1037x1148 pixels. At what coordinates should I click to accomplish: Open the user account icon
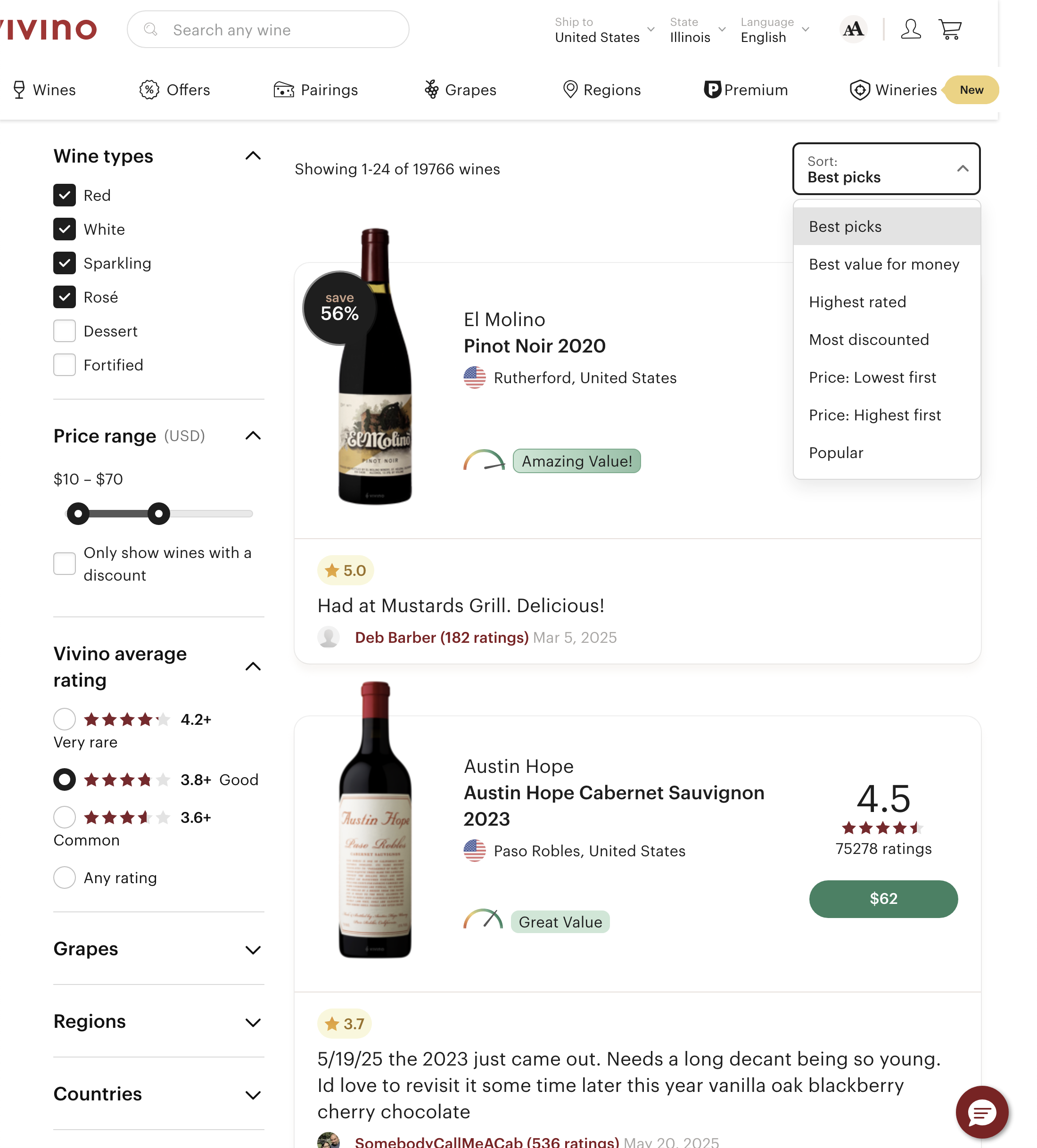click(x=910, y=30)
